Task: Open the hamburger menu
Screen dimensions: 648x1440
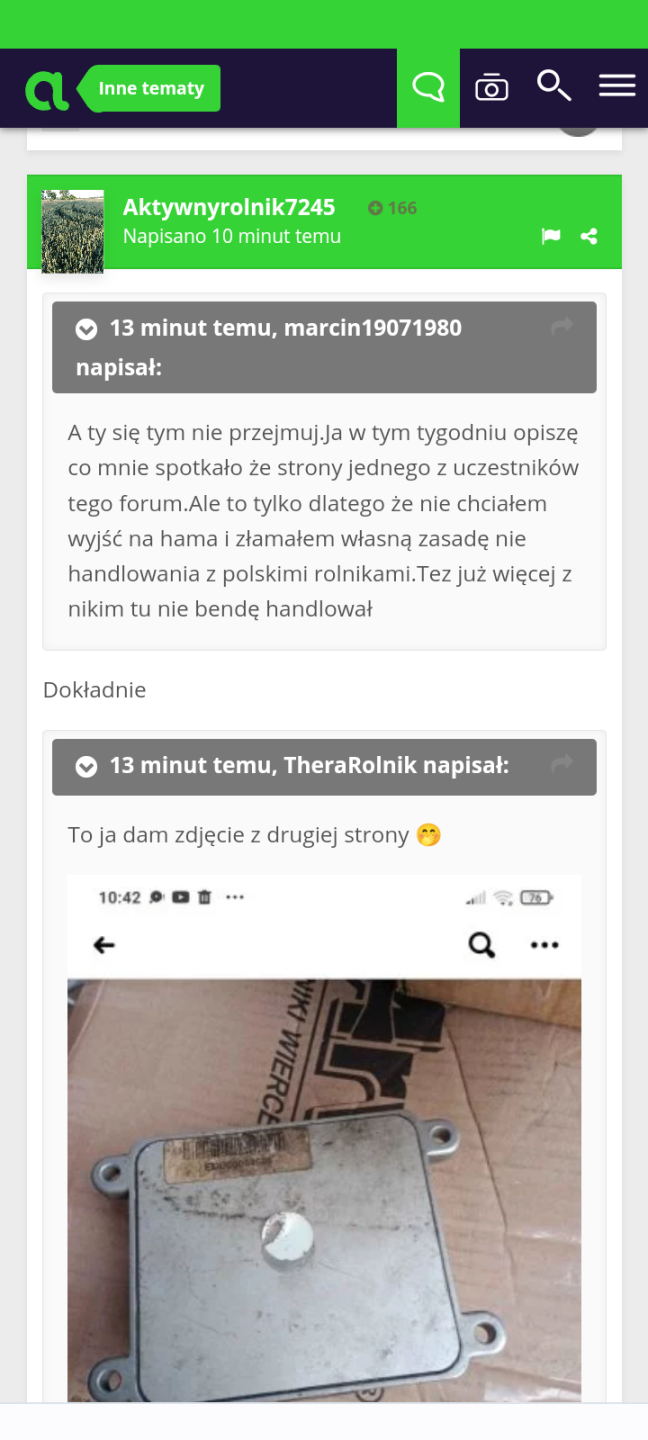Action: click(x=617, y=87)
